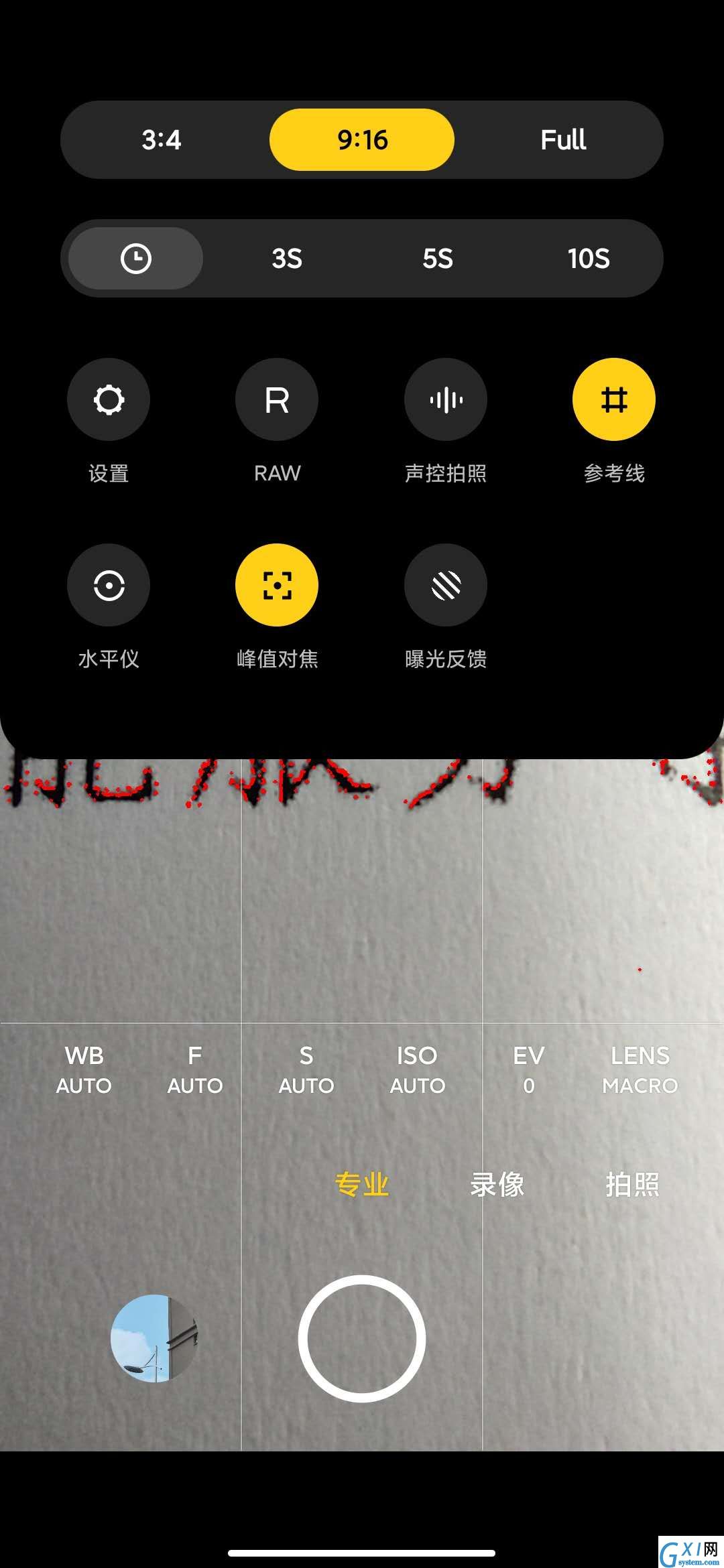Tap the shutter button to capture
This screenshot has height=1568, width=724.
click(362, 1338)
